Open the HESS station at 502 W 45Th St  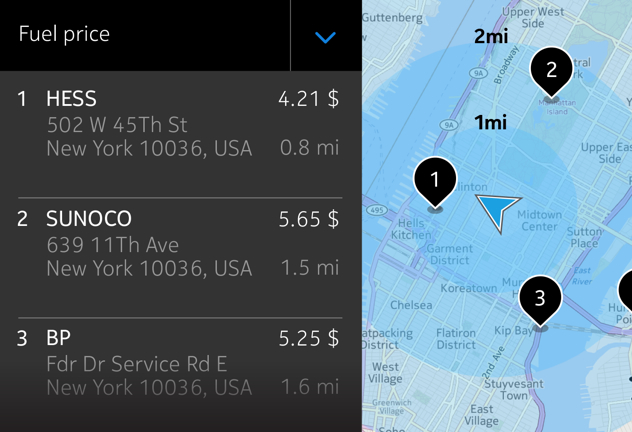pos(180,124)
